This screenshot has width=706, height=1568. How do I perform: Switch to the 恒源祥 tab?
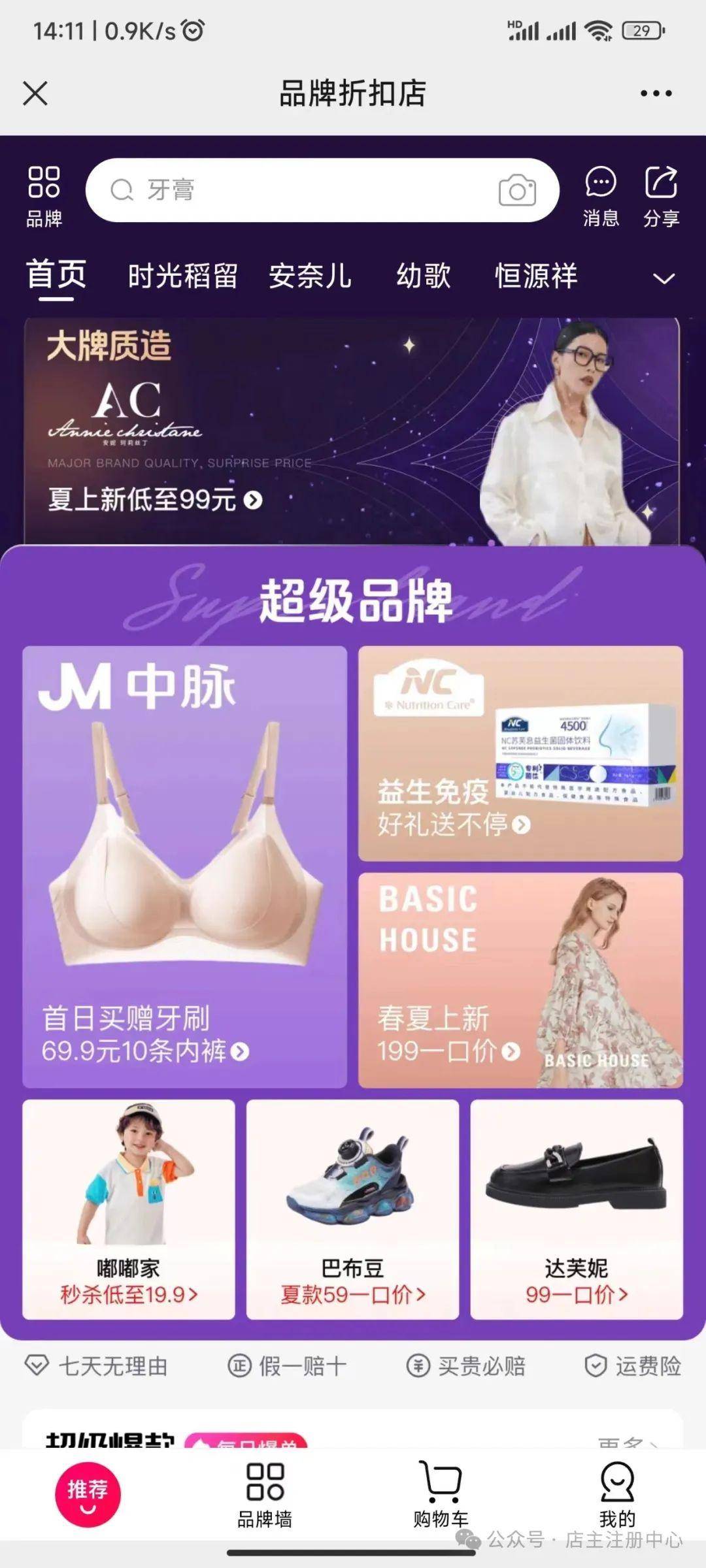click(x=536, y=276)
